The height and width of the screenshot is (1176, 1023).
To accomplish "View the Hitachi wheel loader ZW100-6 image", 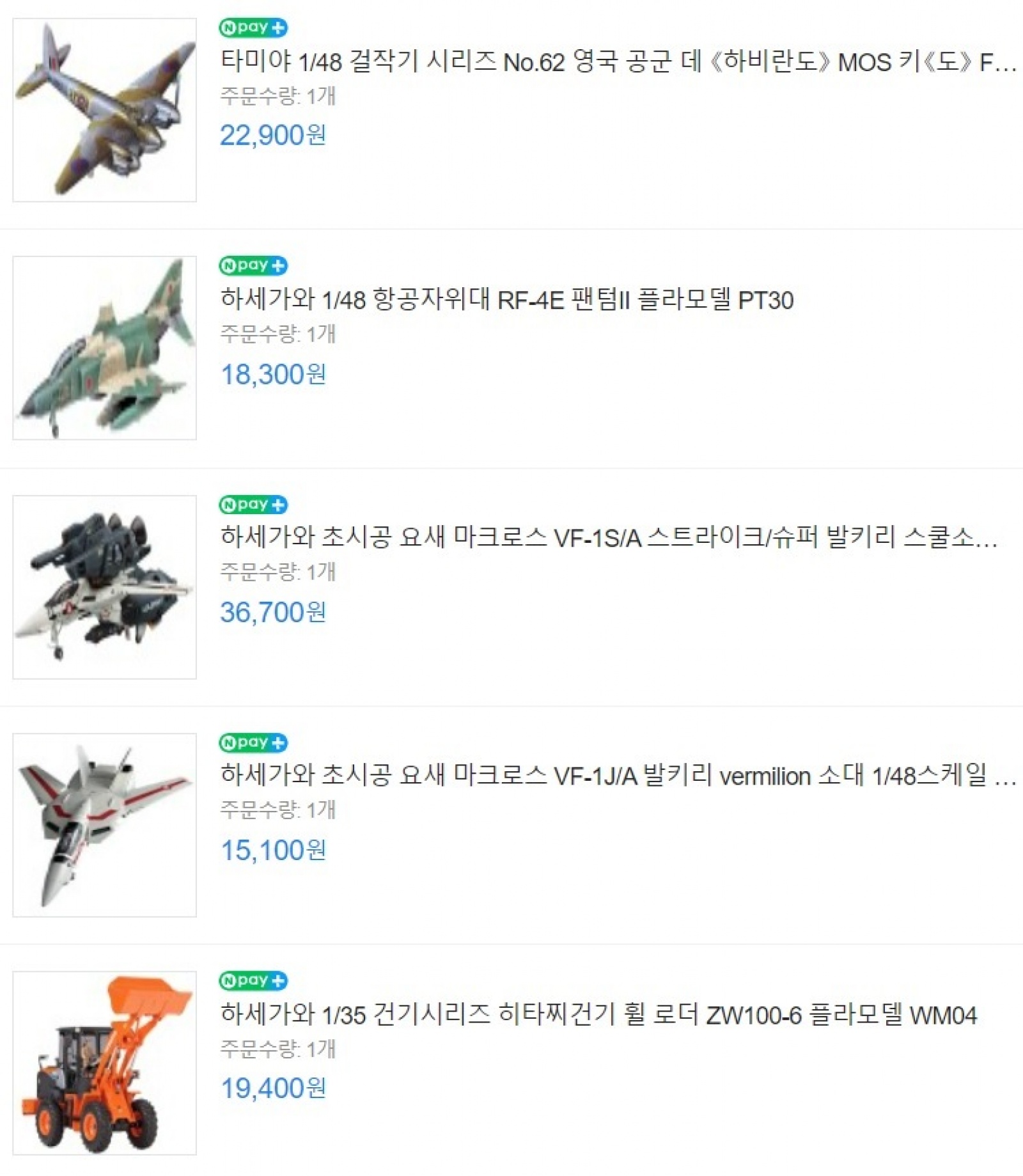I will [x=104, y=1063].
